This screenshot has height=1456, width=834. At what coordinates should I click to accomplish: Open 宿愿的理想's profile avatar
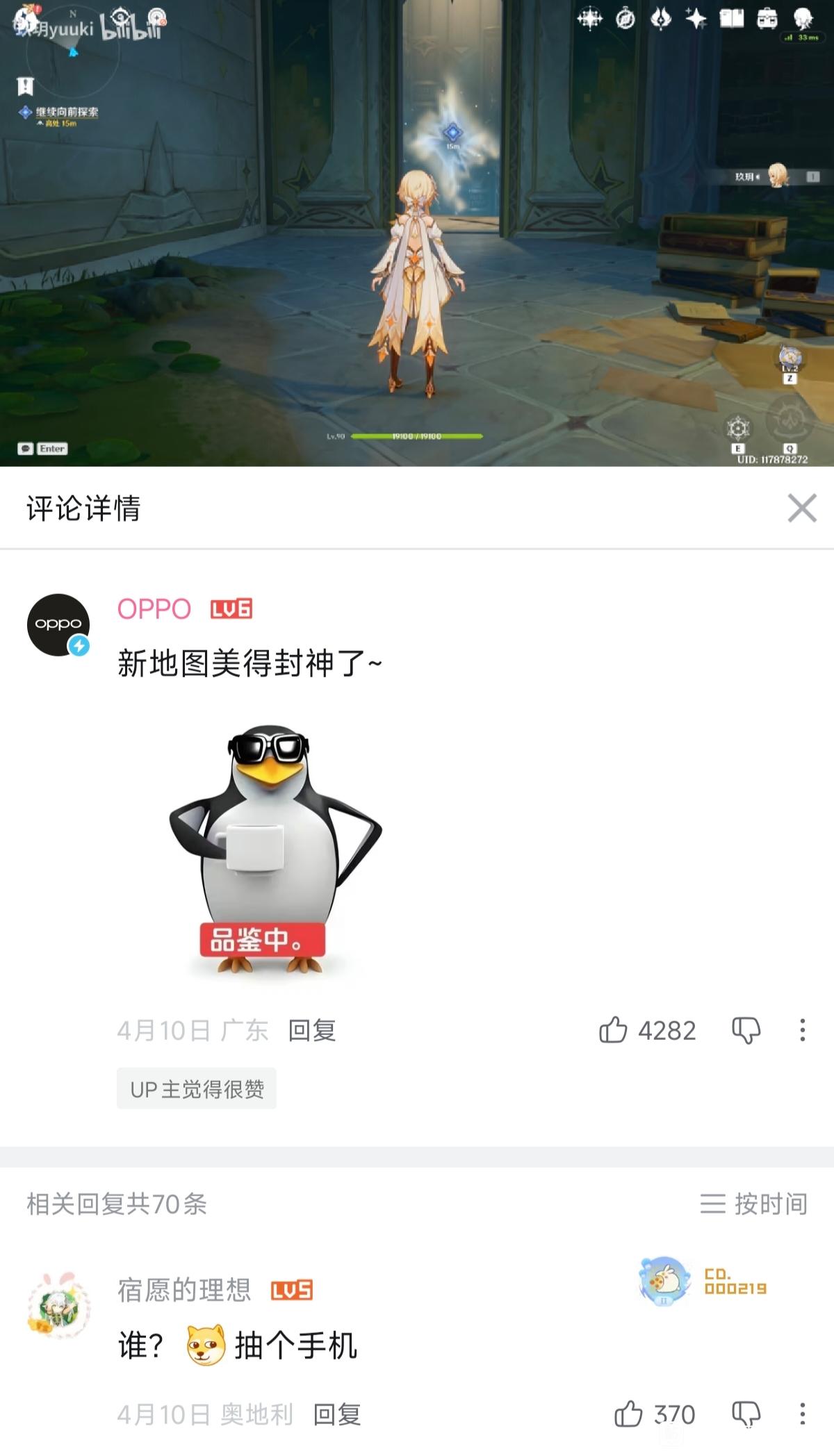pos(58,1305)
